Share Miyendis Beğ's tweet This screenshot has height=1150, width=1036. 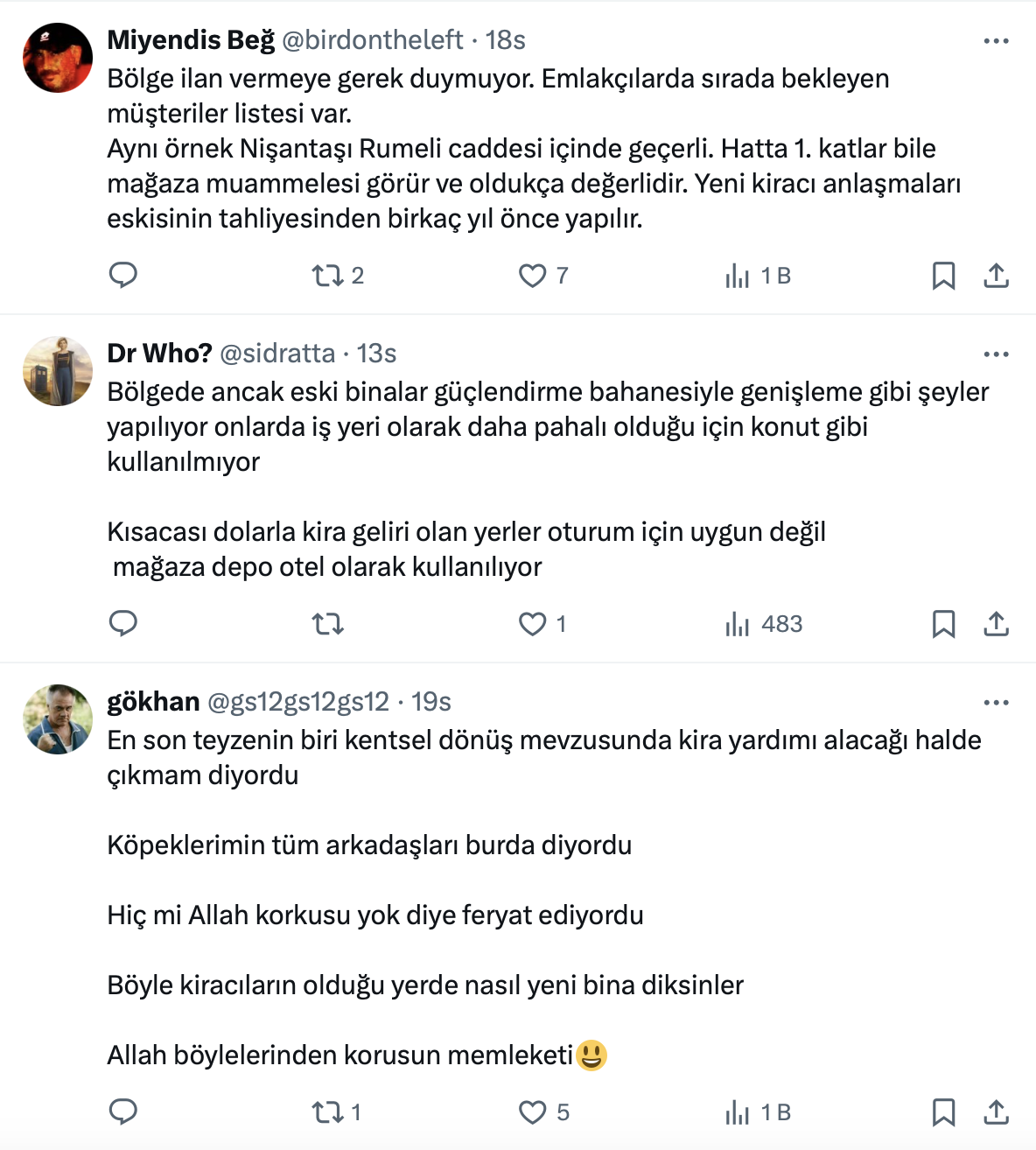click(x=996, y=276)
